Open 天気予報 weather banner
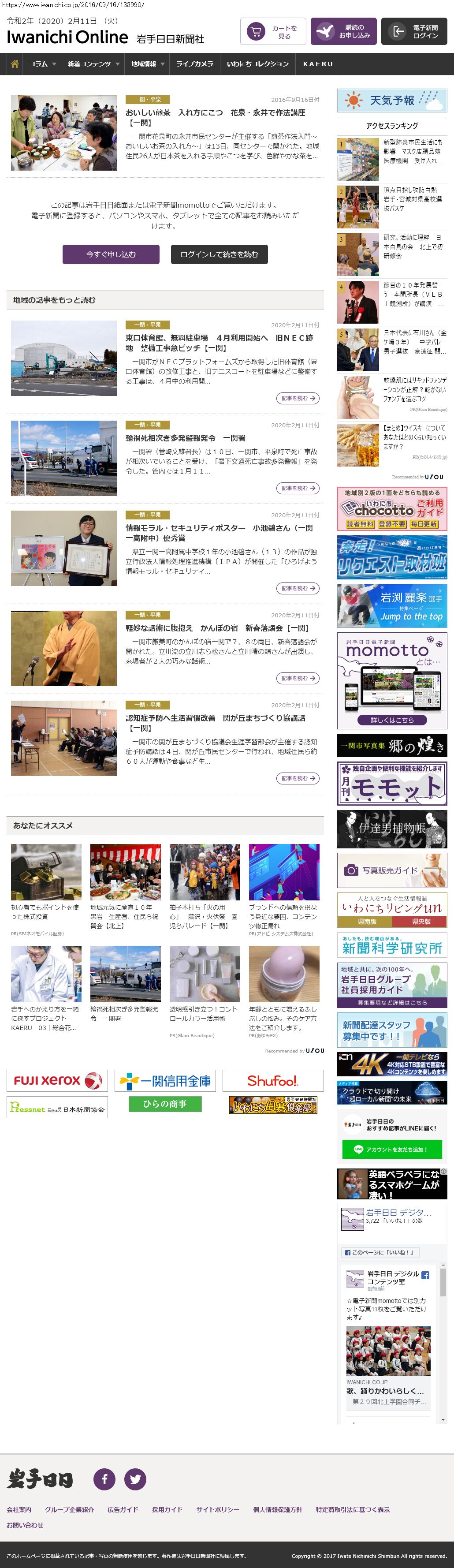Viewport: 454px width, 1568px height. click(392, 101)
